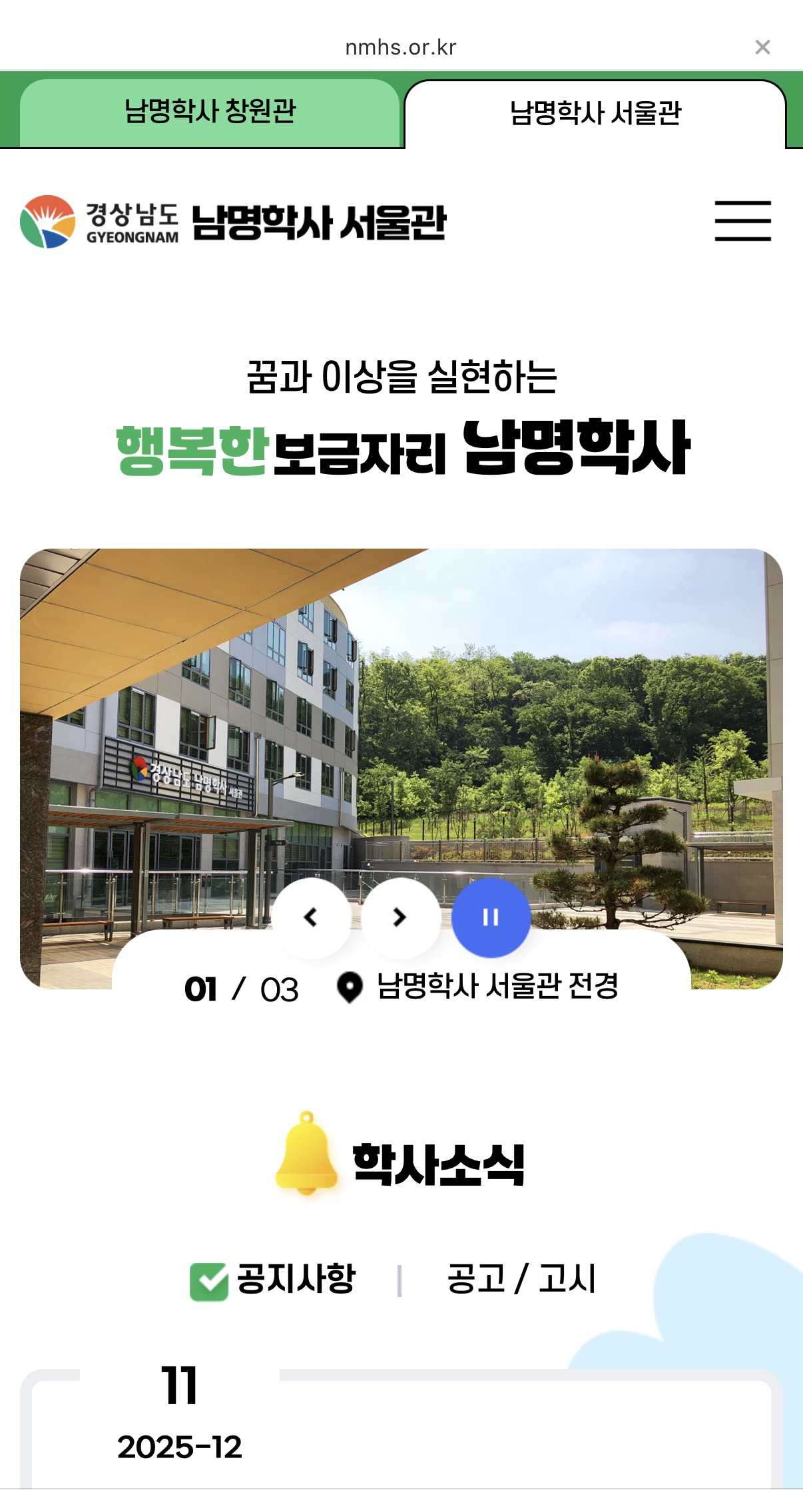Image resolution: width=803 pixels, height=1512 pixels.
Task: Open the hamburger menu
Action: pos(742,221)
